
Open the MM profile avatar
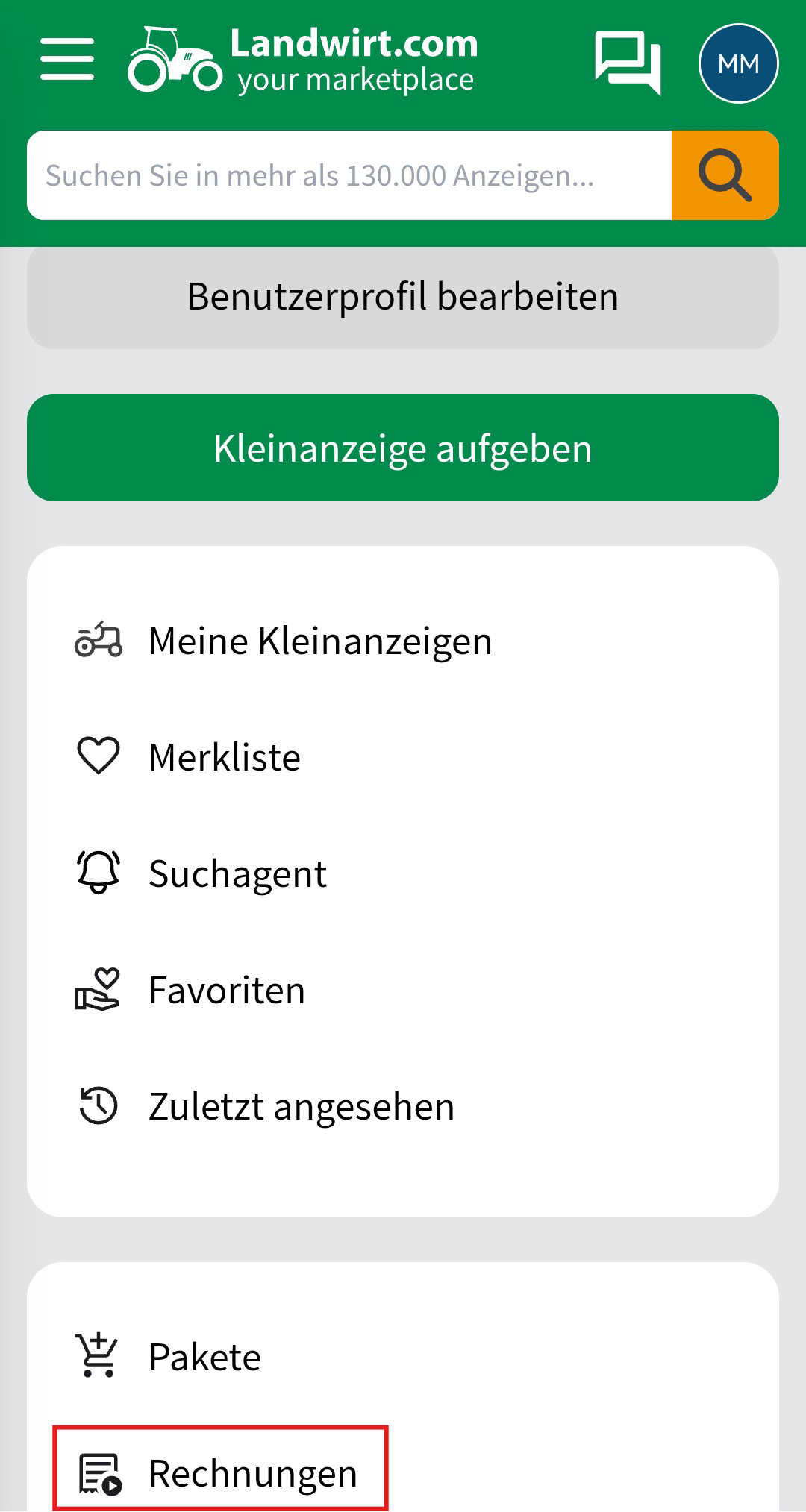pos(737,63)
